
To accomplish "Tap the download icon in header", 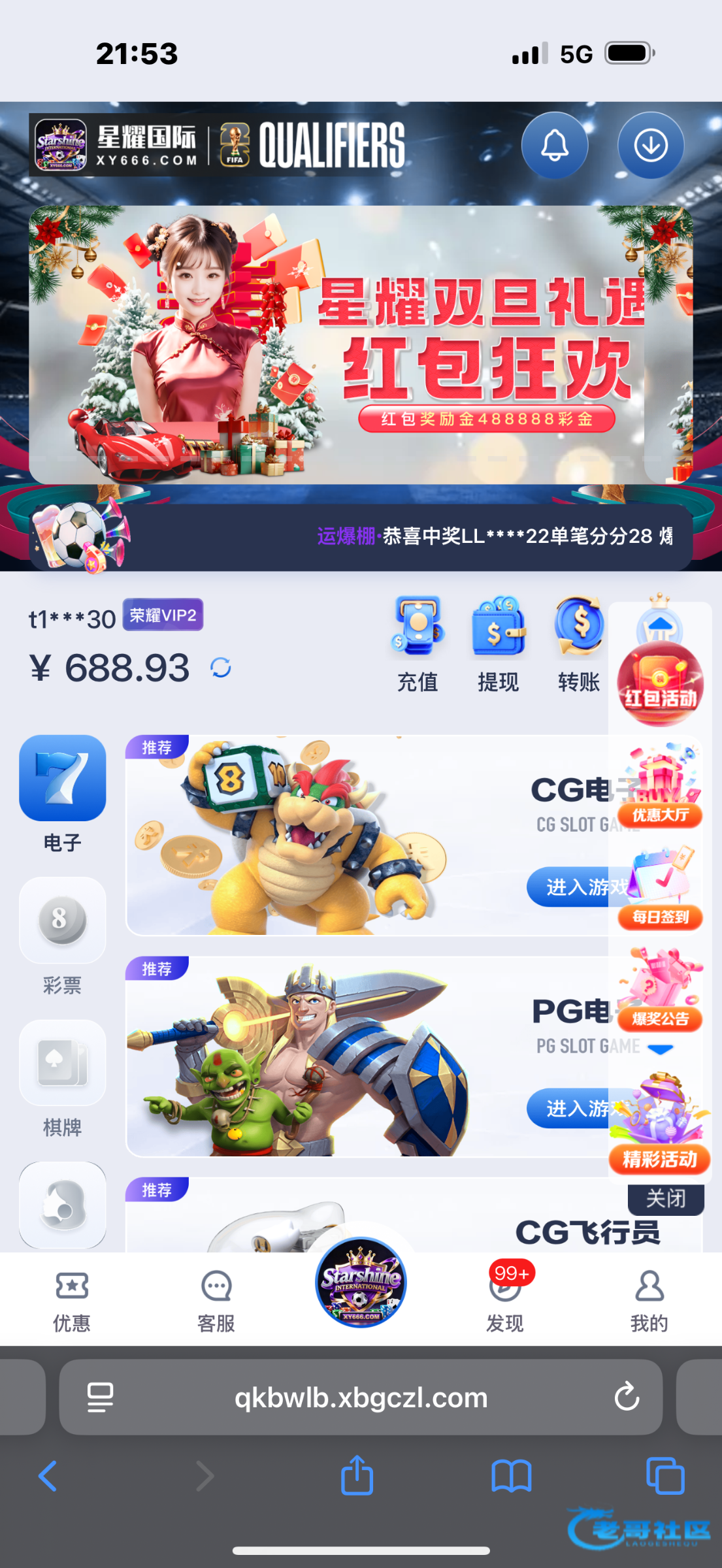I will 651,145.
